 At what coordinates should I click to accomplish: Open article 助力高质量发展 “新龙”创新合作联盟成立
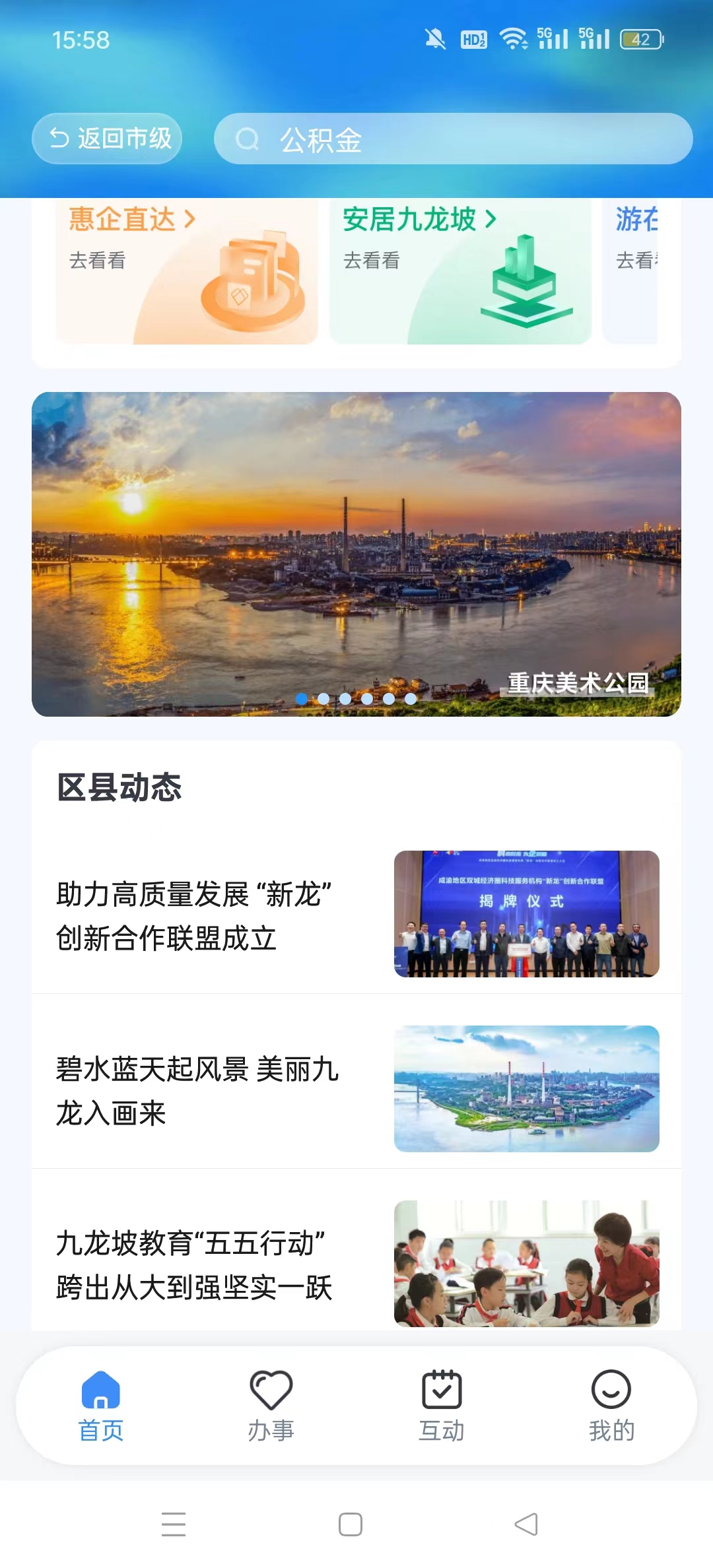click(356, 915)
